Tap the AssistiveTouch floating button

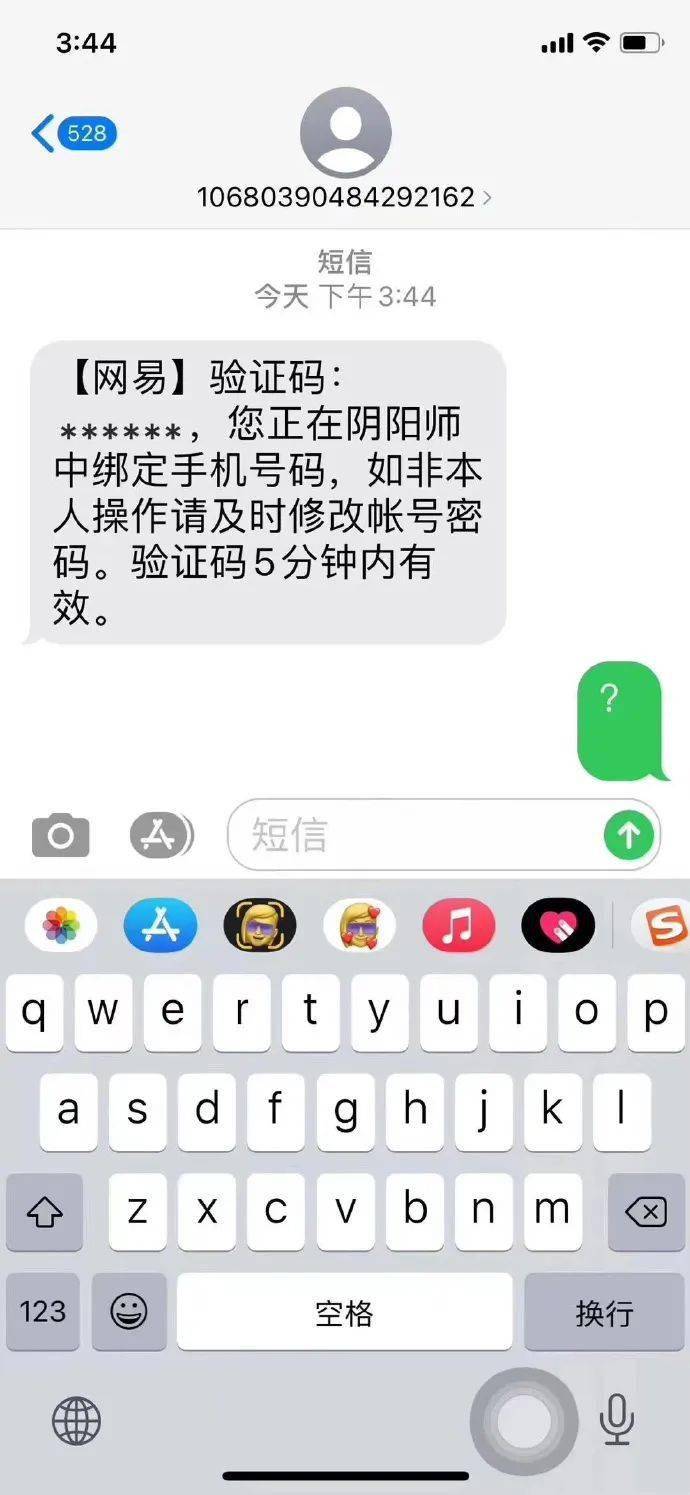tap(524, 1420)
